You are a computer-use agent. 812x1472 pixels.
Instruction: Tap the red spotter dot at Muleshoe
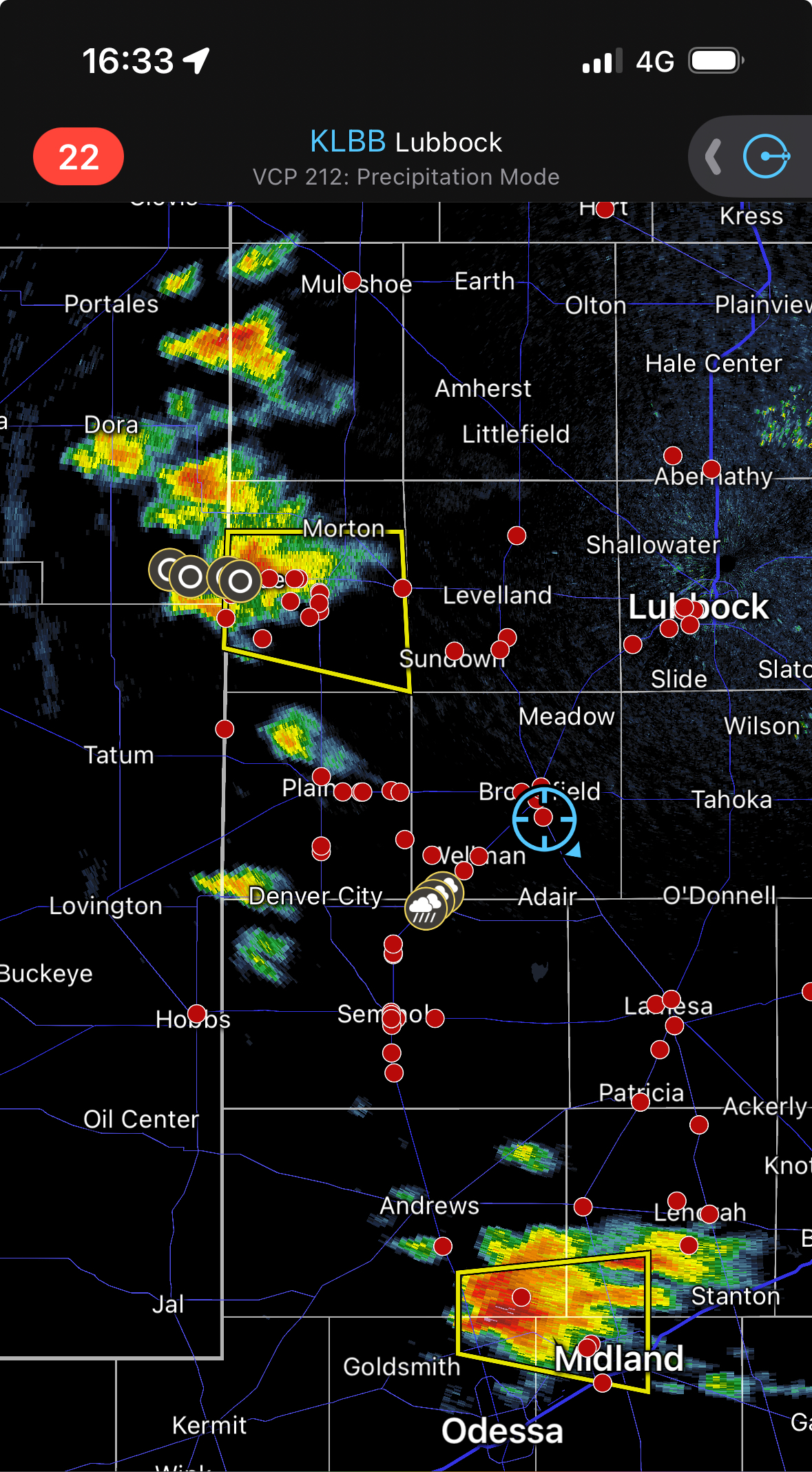coord(352,280)
